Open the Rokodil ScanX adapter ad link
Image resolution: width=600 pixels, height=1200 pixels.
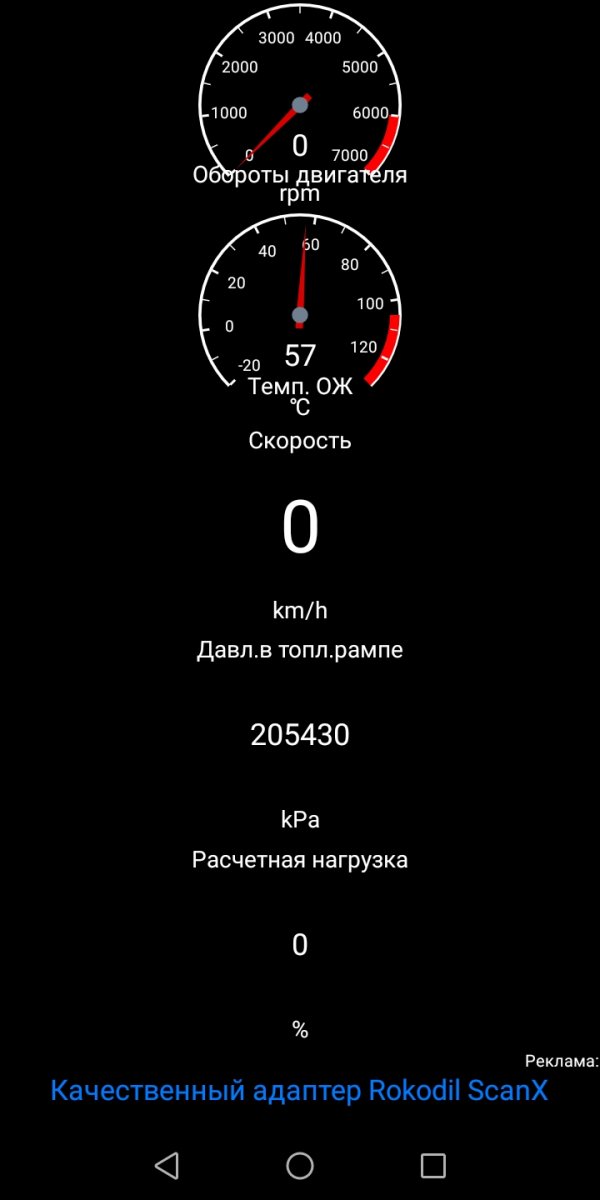pos(299,1090)
